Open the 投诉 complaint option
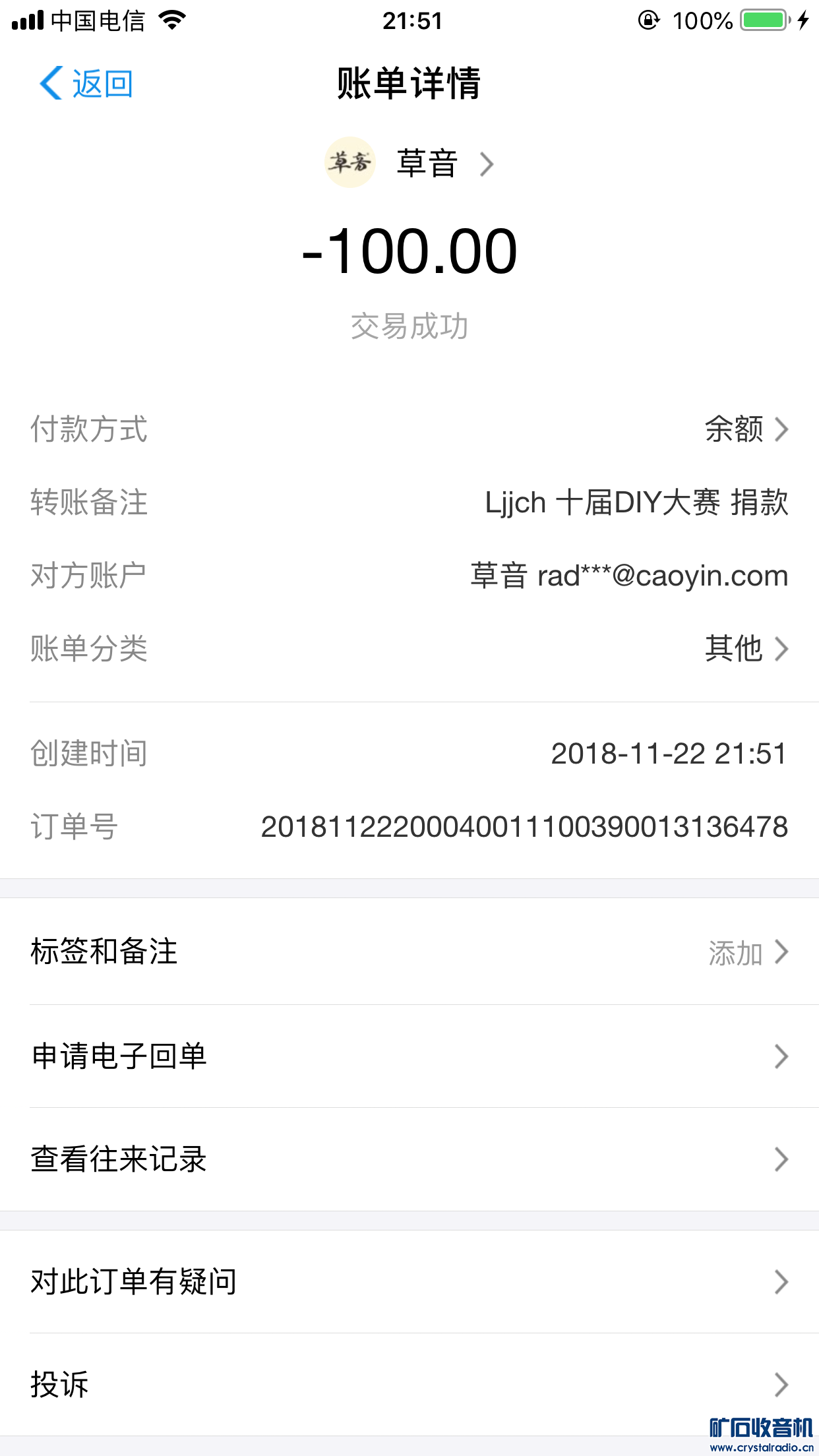 tap(409, 1384)
